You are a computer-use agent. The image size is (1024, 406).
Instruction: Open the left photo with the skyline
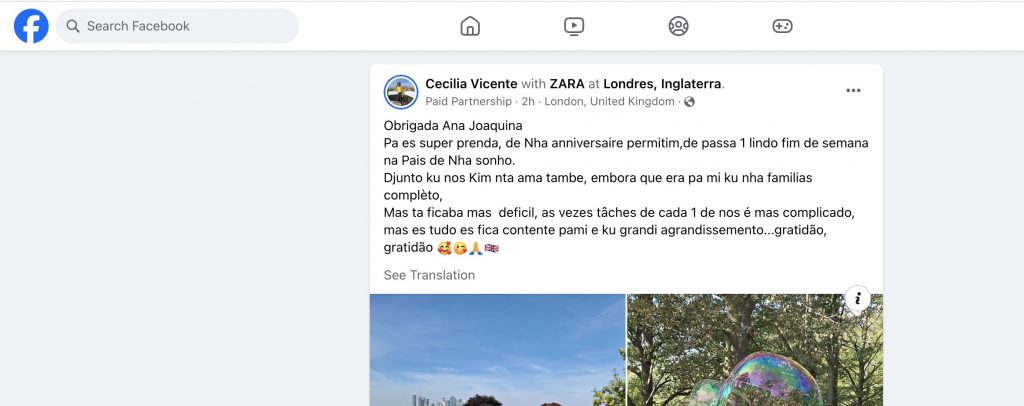tap(497, 350)
